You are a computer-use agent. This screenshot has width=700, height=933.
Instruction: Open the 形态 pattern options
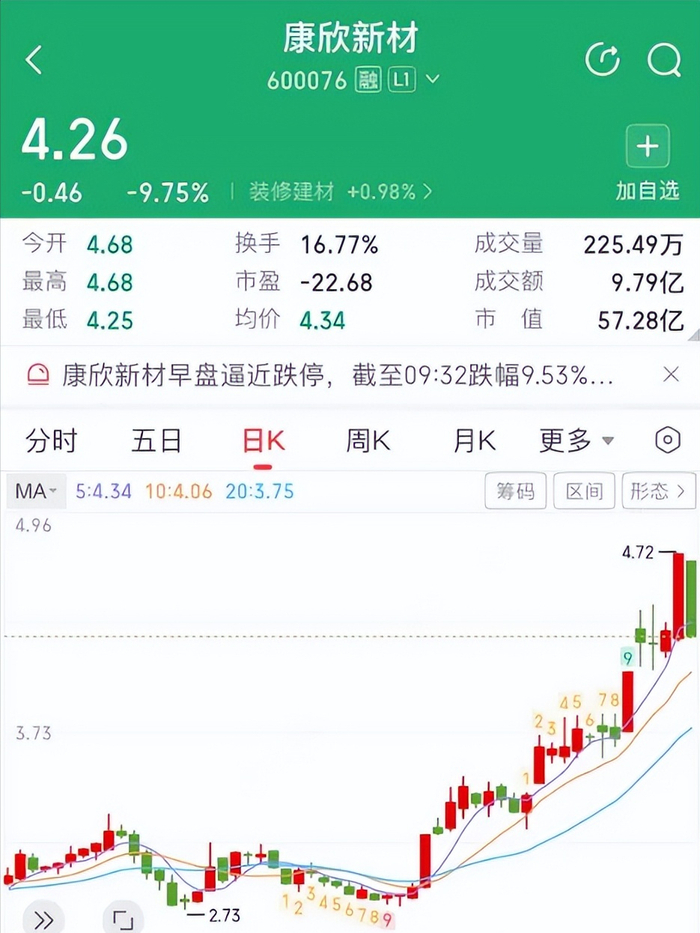pyautogui.click(x=657, y=491)
